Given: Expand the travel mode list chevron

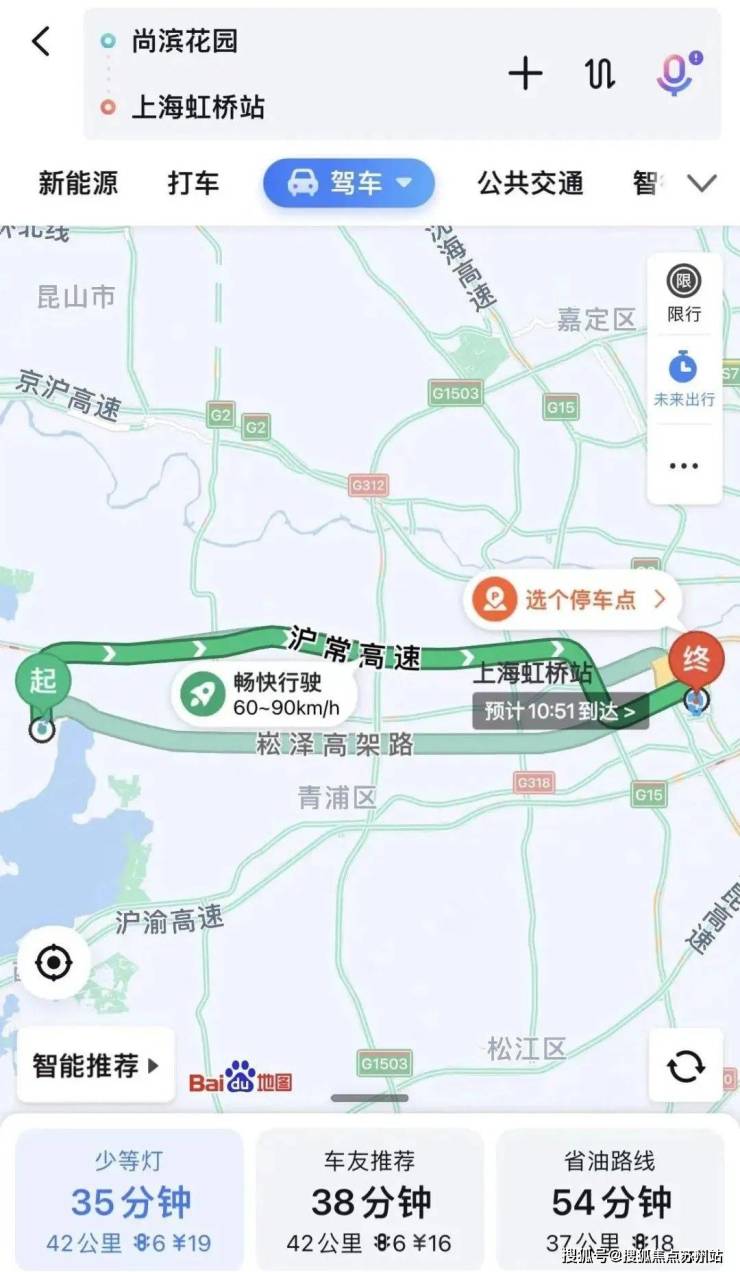Looking at the screenshot, I should (x=702, y=183).
